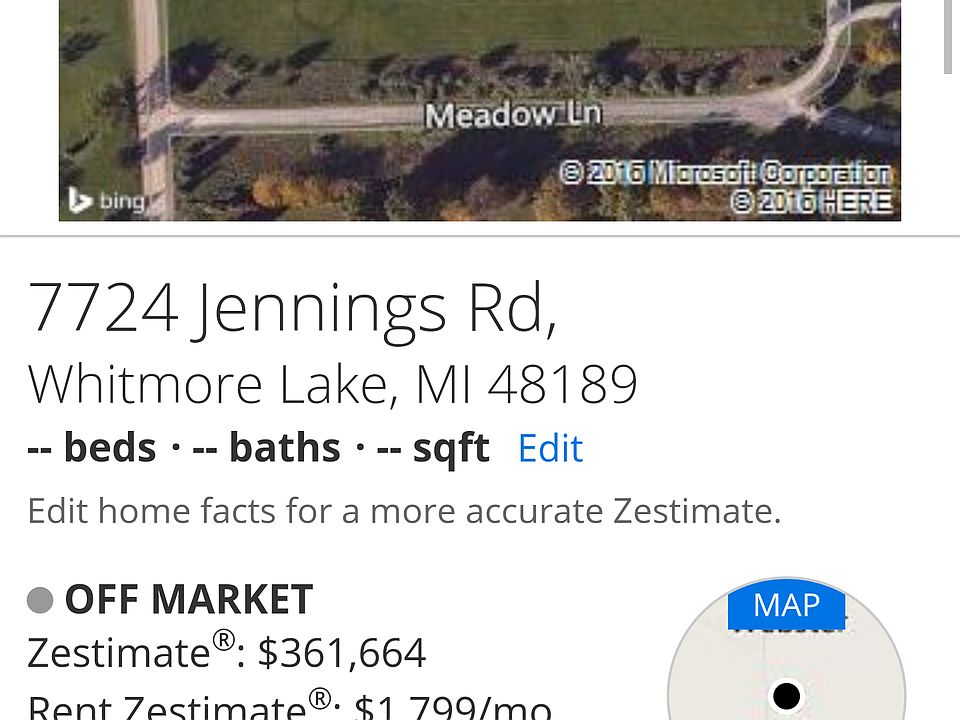This screenshot has height=720, width=960.
Task: Tap Edit link beside home facts
Action: pyautogui.click(x=550, y=448)
